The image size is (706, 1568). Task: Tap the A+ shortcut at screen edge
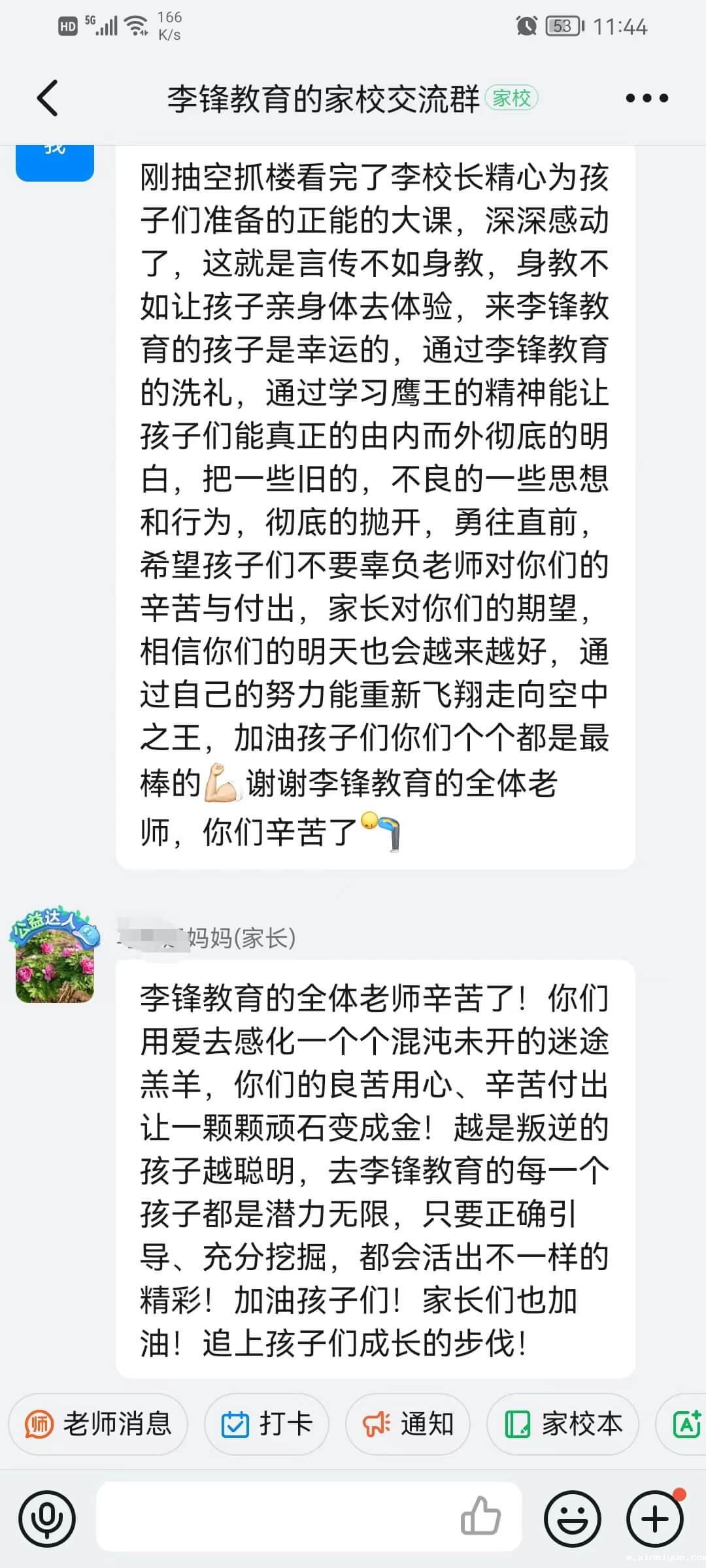coord(688,1425)
